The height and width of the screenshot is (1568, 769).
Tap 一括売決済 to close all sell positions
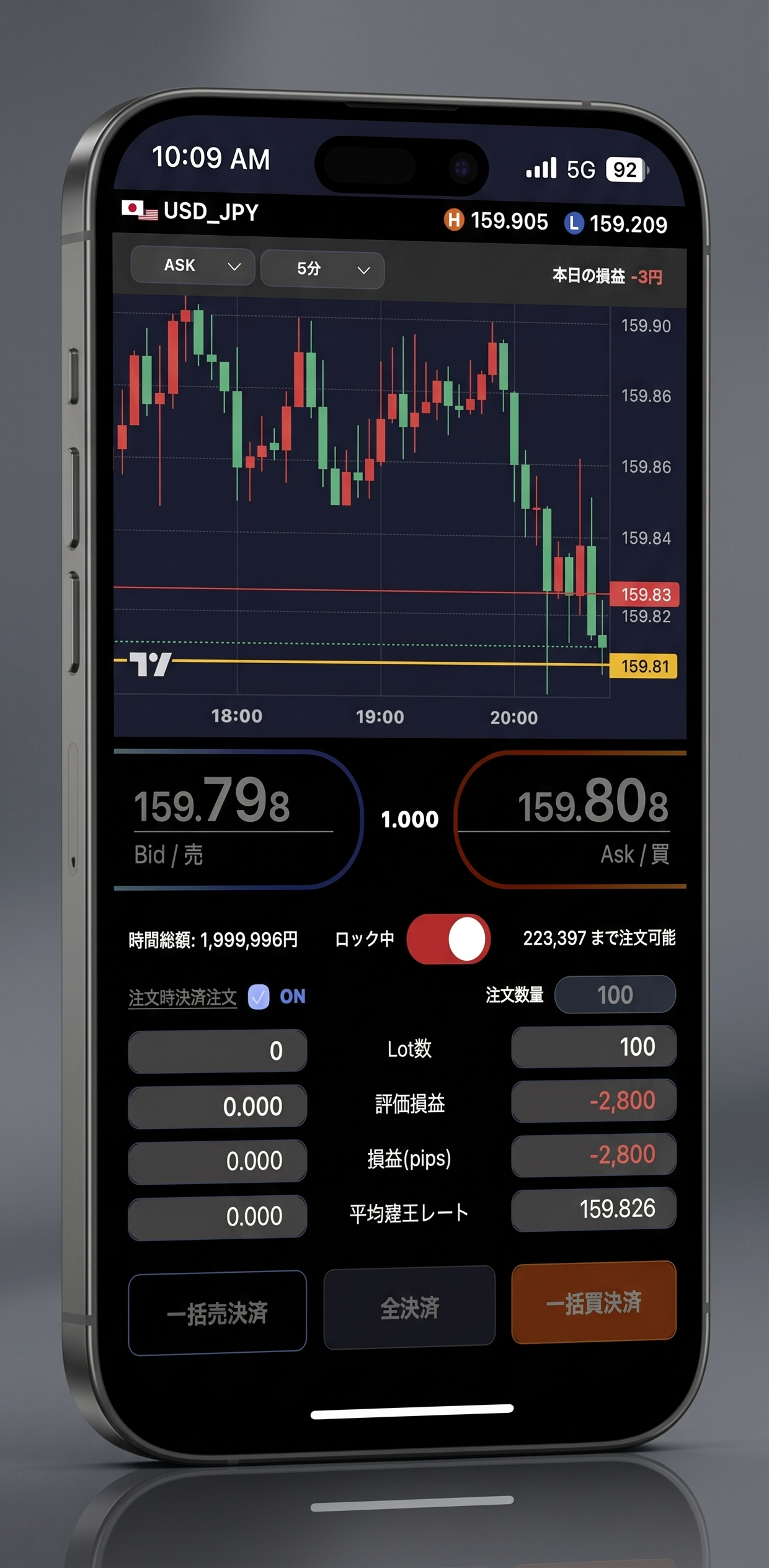[x=218, y=1313]
